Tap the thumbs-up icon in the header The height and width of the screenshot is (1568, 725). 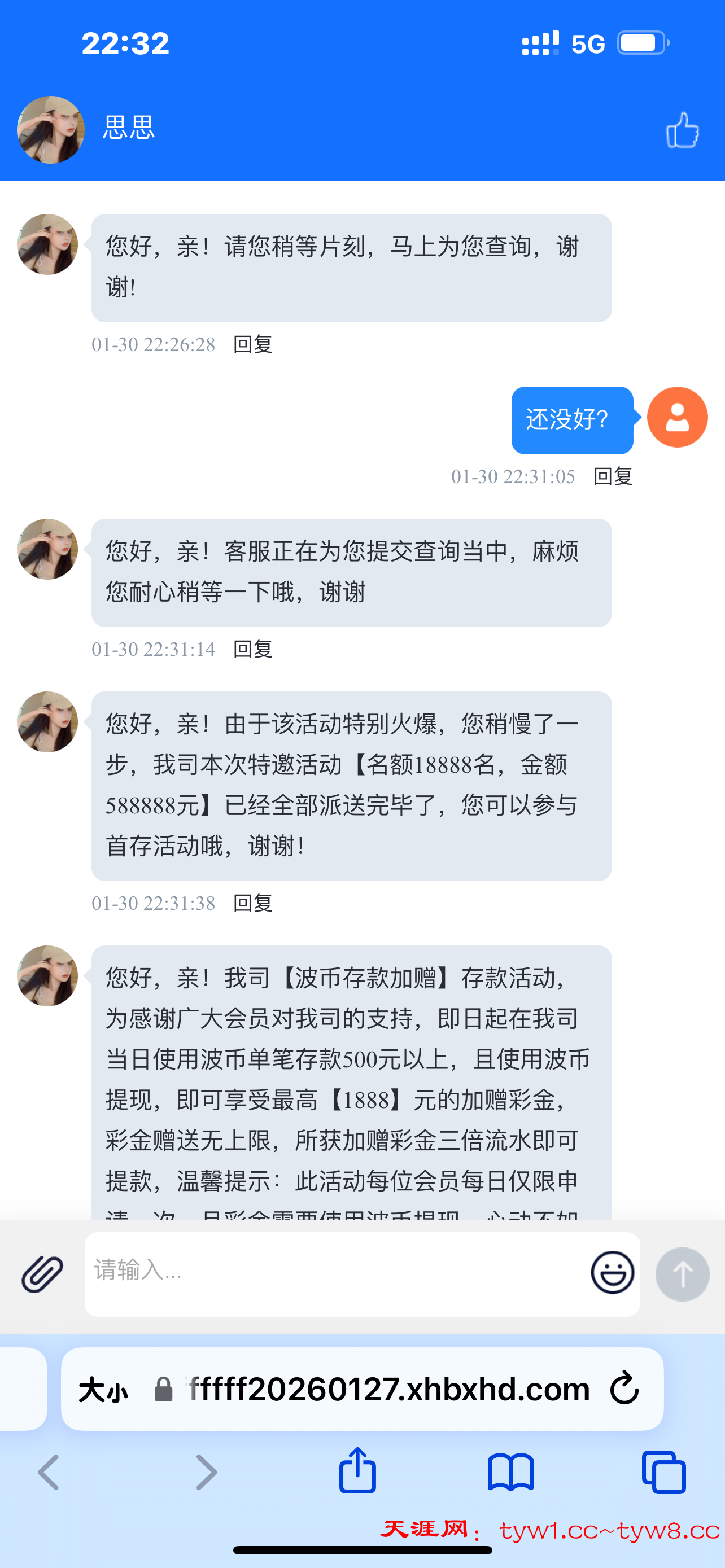point(683,130)
